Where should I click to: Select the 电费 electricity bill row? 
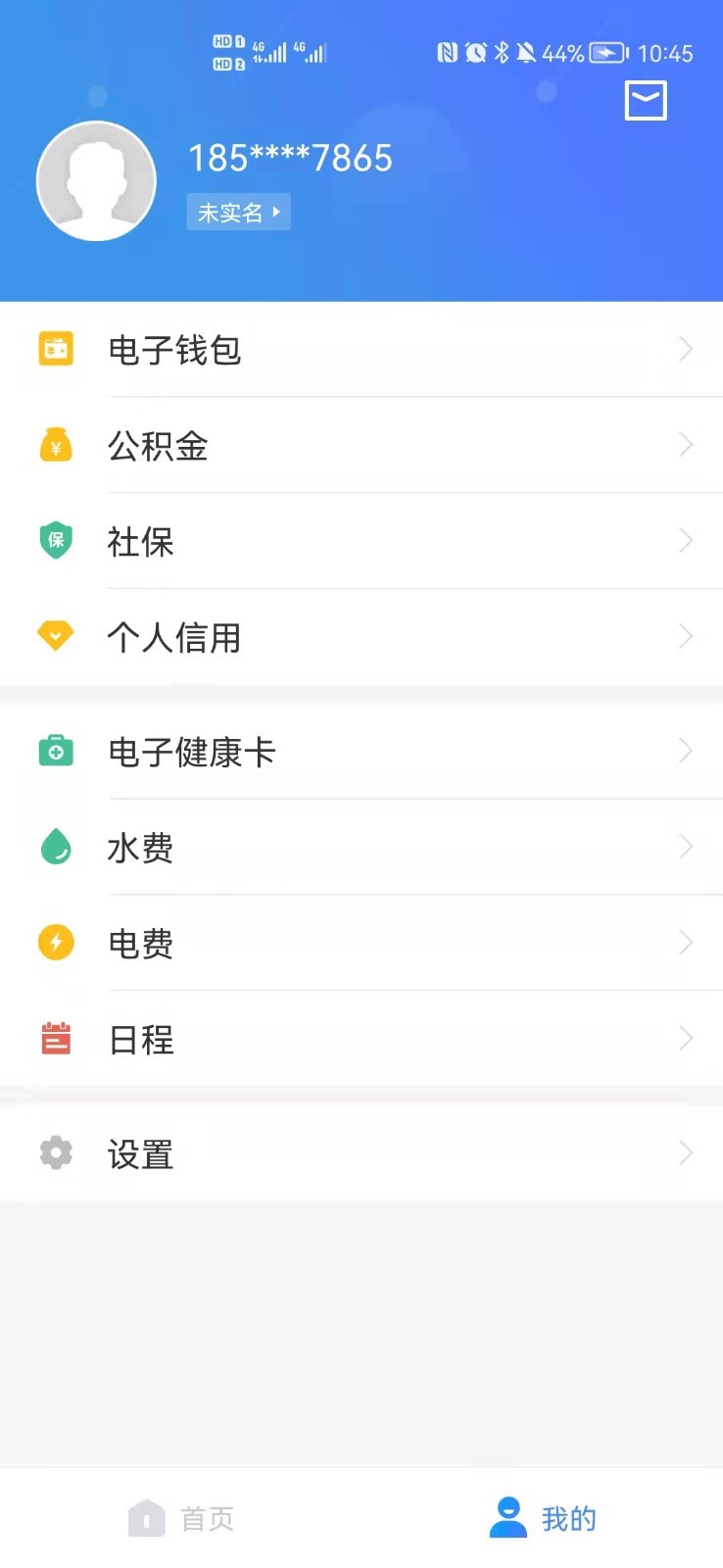tap(361, 943)
